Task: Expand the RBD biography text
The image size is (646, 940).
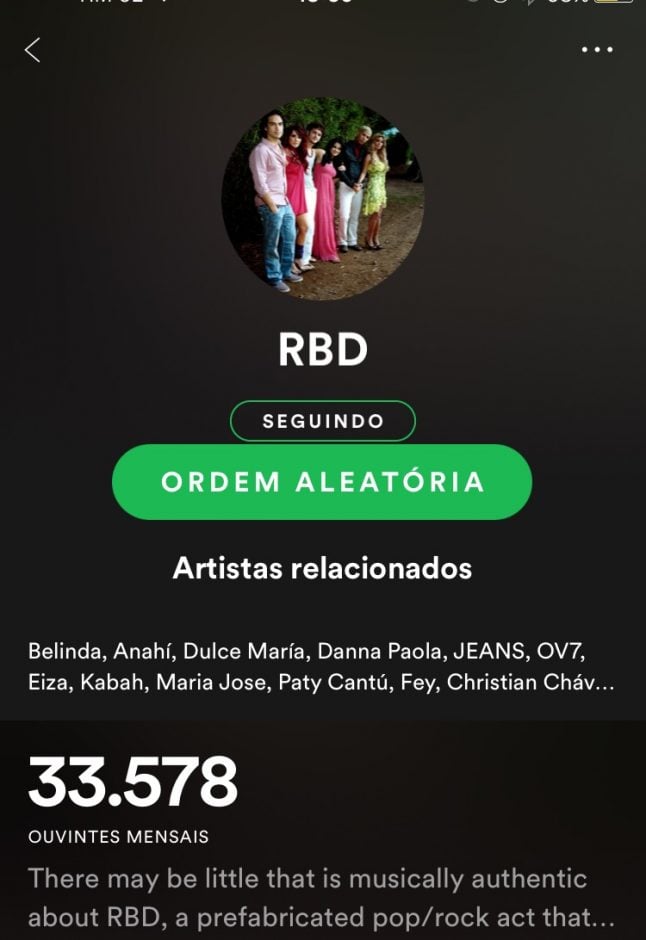Action: pyautogui.click(x=320, y=897)
